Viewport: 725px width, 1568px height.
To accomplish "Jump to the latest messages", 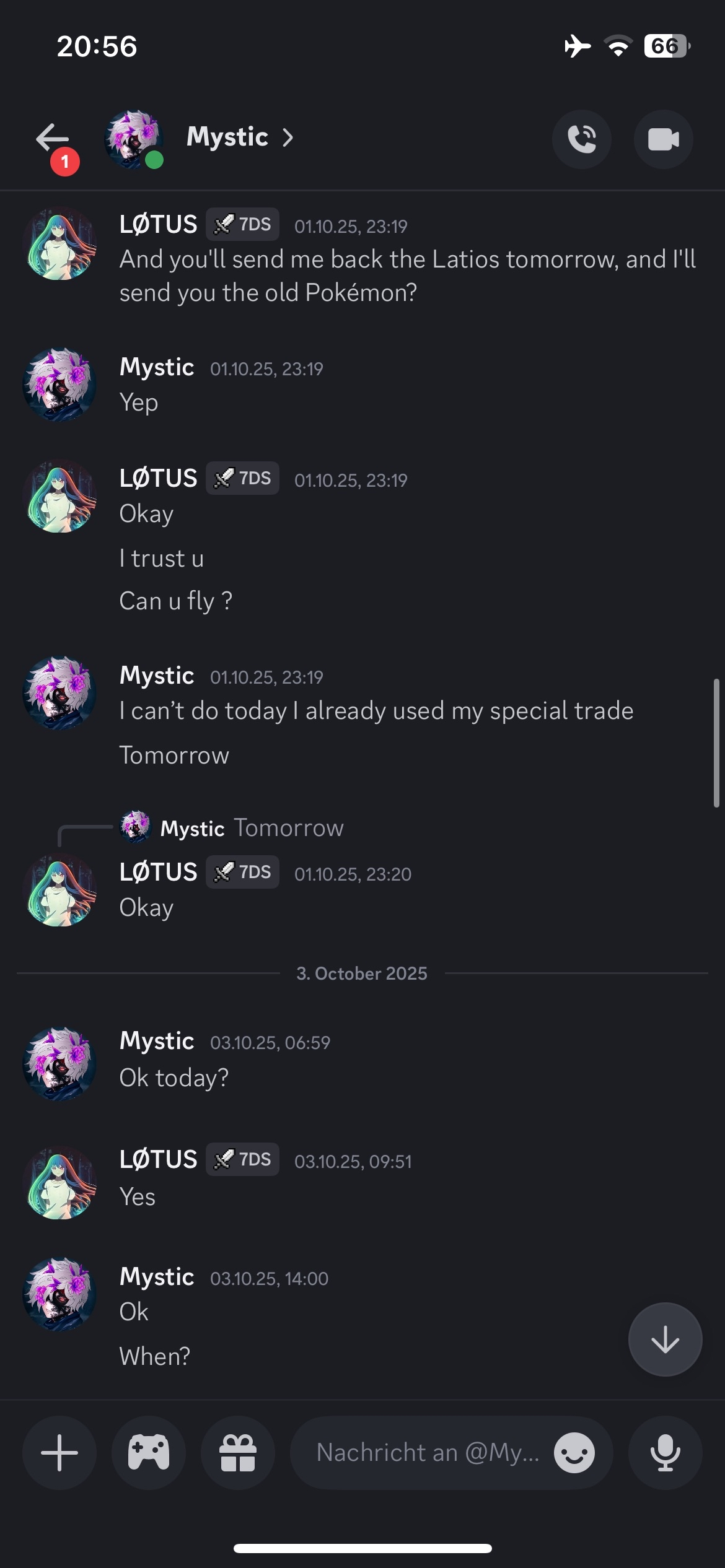I will tap(665, 1340).
